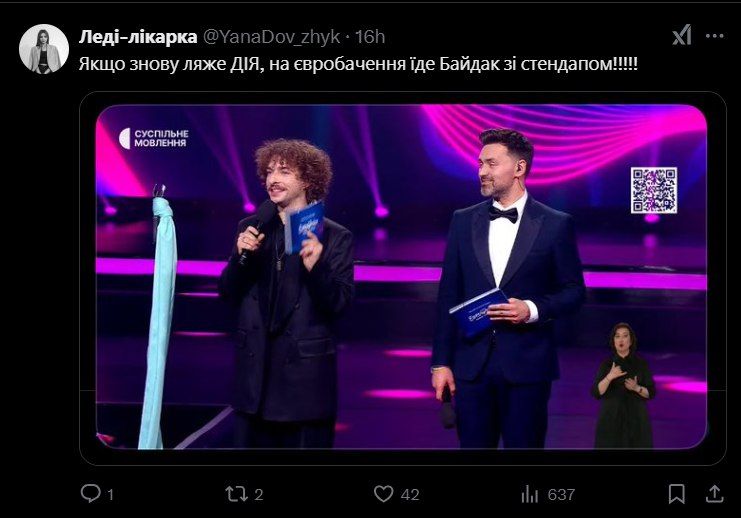Open the post's overflow menu
The width and height of the screenshot is (741, 518).
(x=714, y=36)
